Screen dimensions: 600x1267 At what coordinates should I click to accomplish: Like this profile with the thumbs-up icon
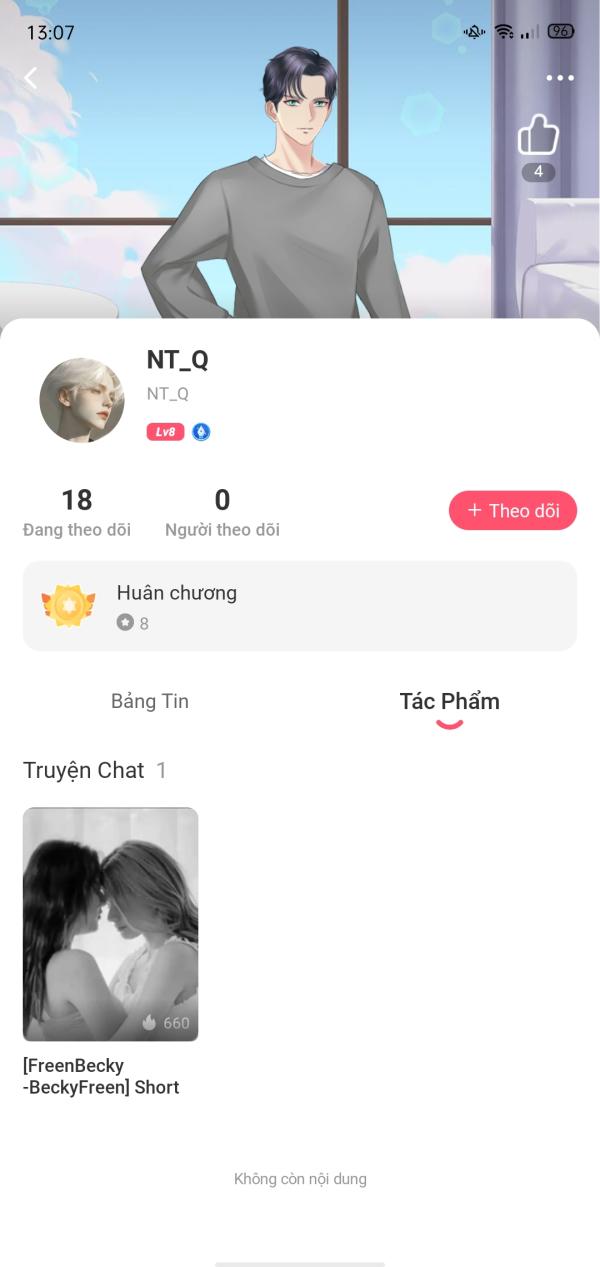point(538,136)
